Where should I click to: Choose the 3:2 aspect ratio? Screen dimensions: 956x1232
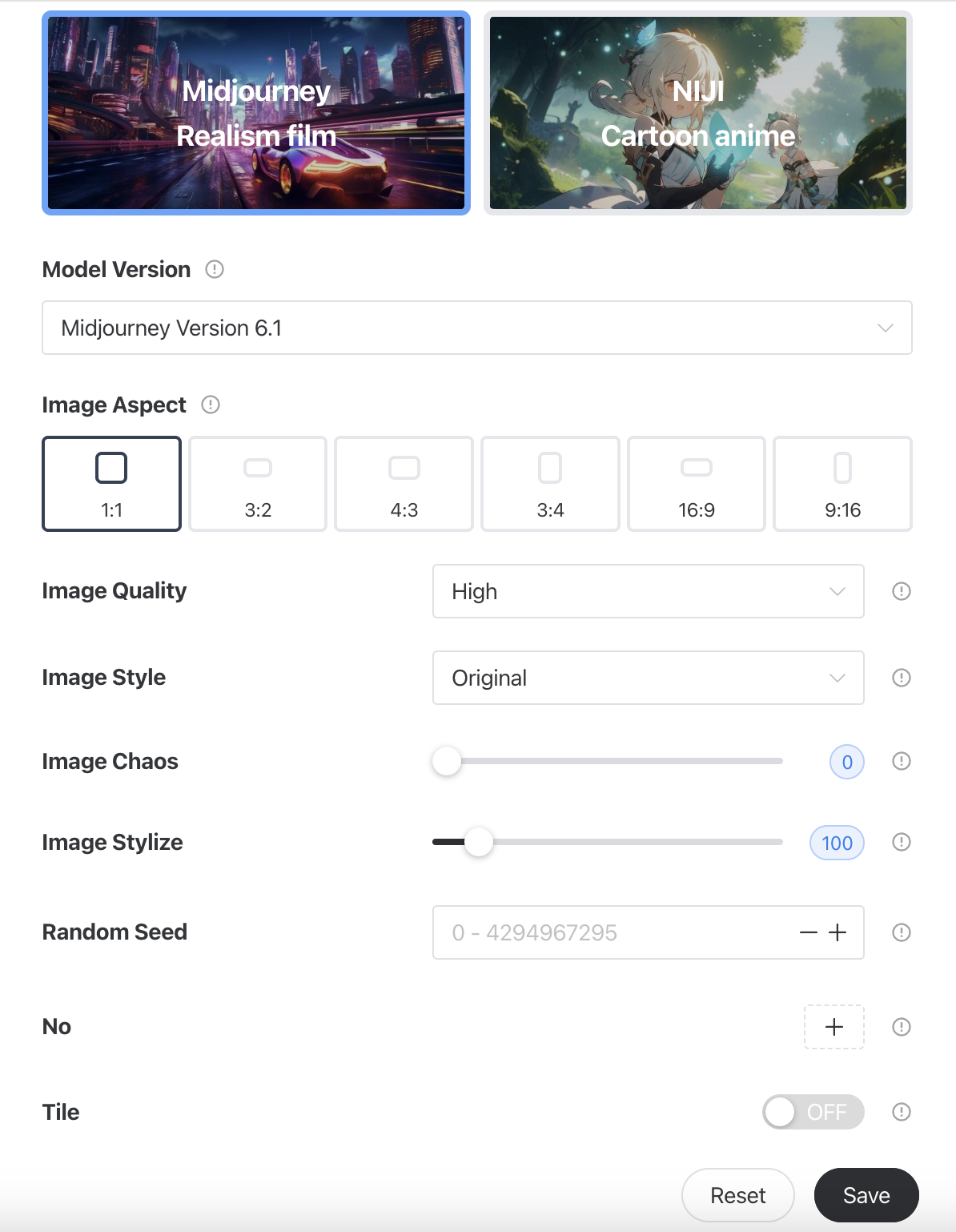click(258, 483)
